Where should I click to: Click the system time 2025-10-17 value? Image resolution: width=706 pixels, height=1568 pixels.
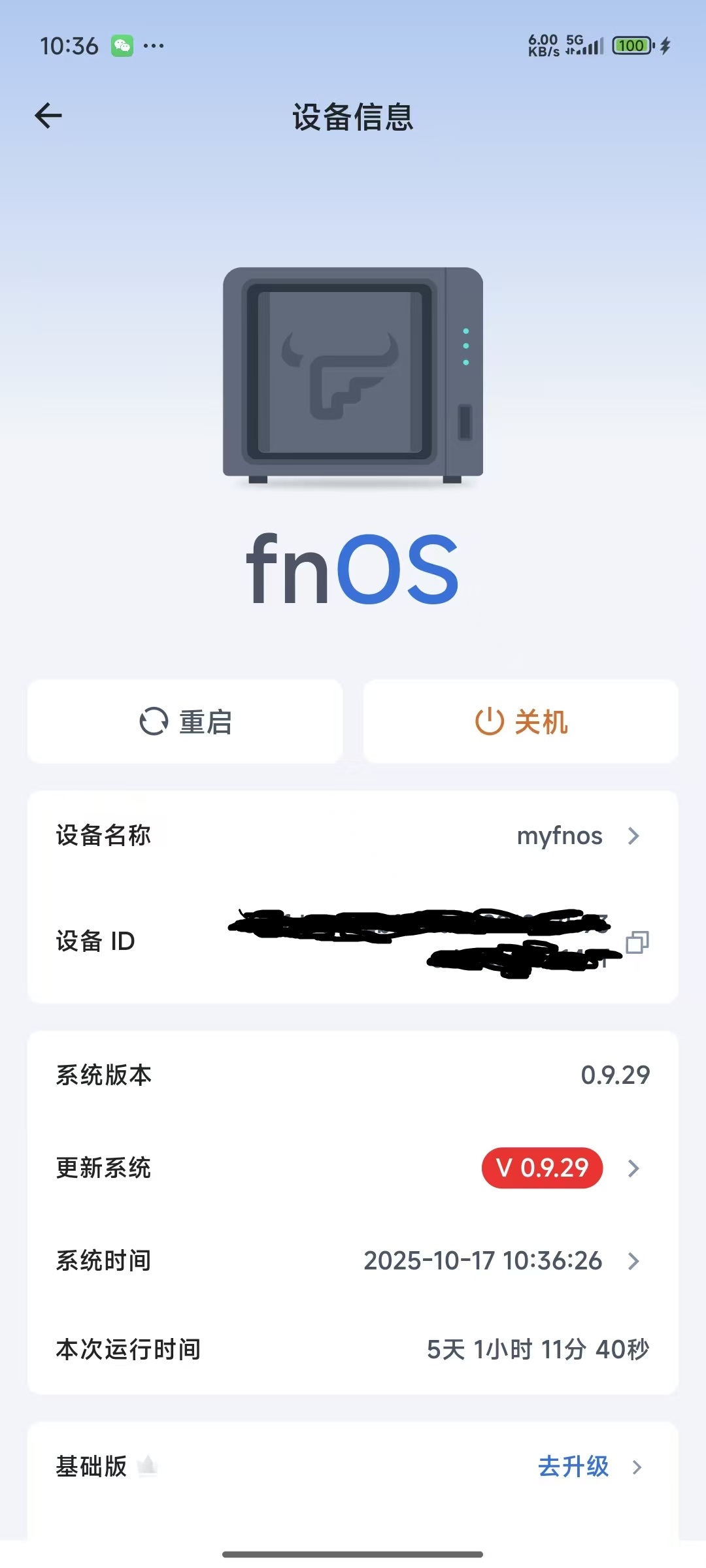tap(482, 1260)
